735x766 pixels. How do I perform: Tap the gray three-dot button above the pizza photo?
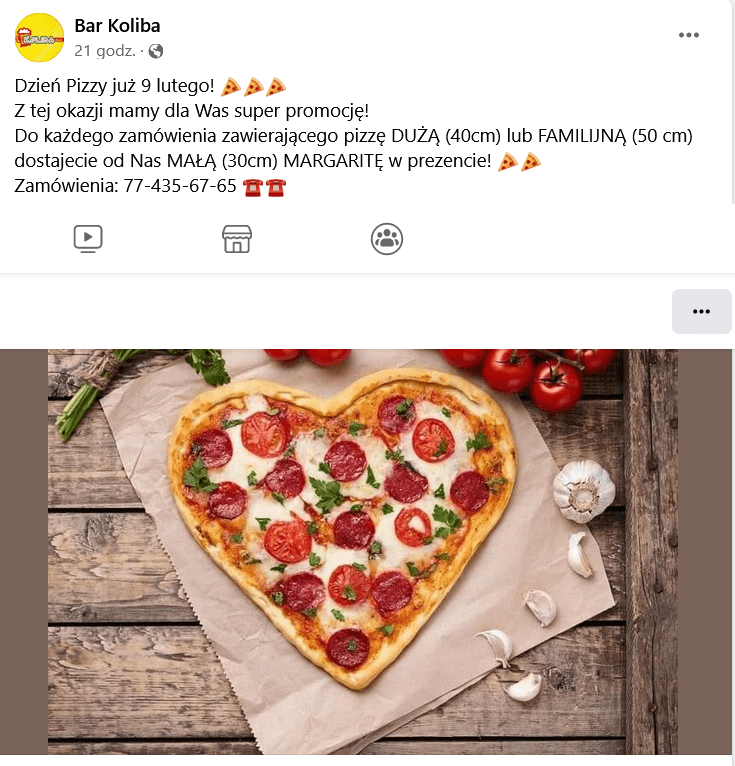[701, 311]
